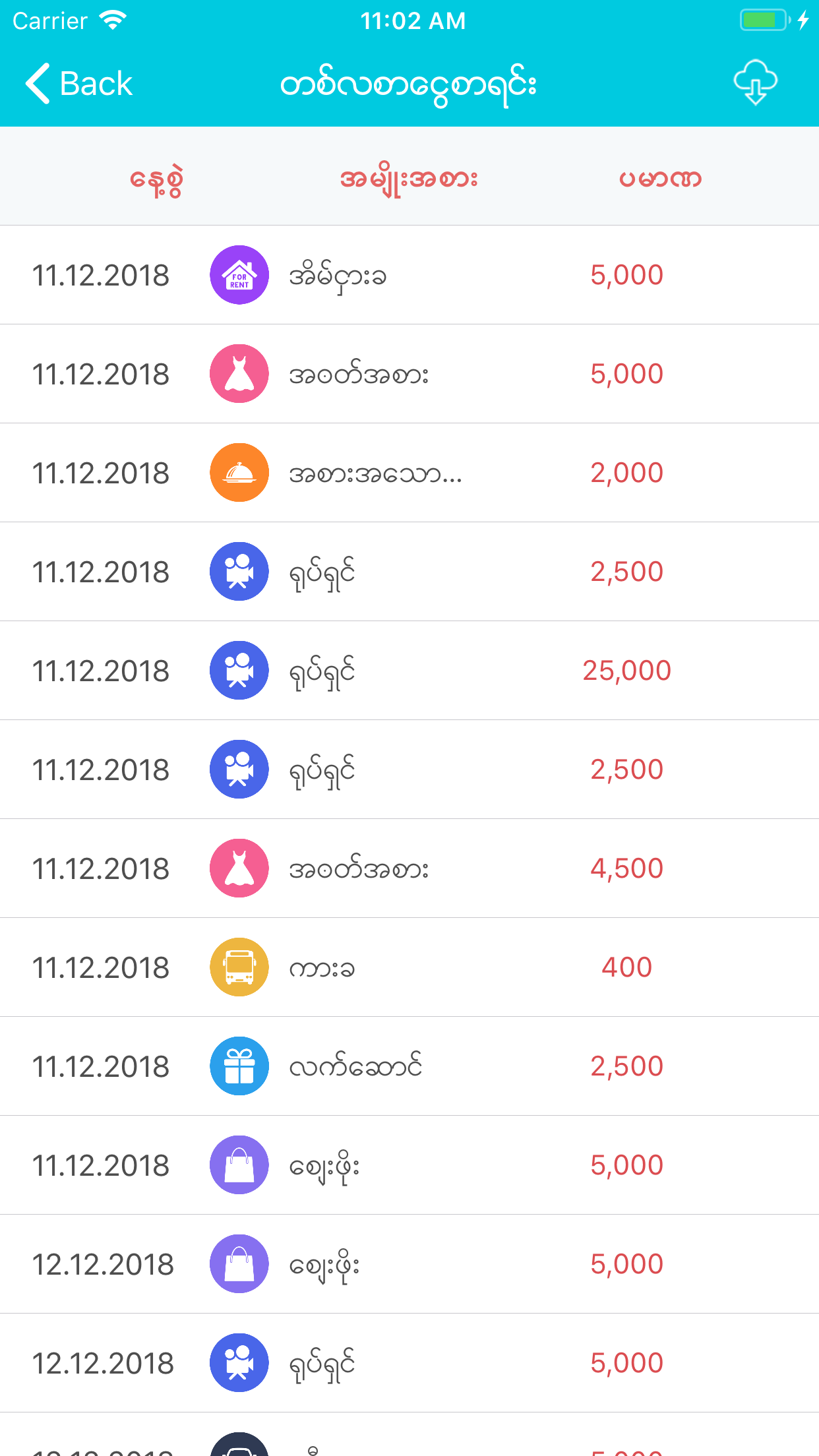This screenshot has height=1456, width=819.
Task: Tap the Wi-Fi indicator in the status bar
Action: (113, 20)
